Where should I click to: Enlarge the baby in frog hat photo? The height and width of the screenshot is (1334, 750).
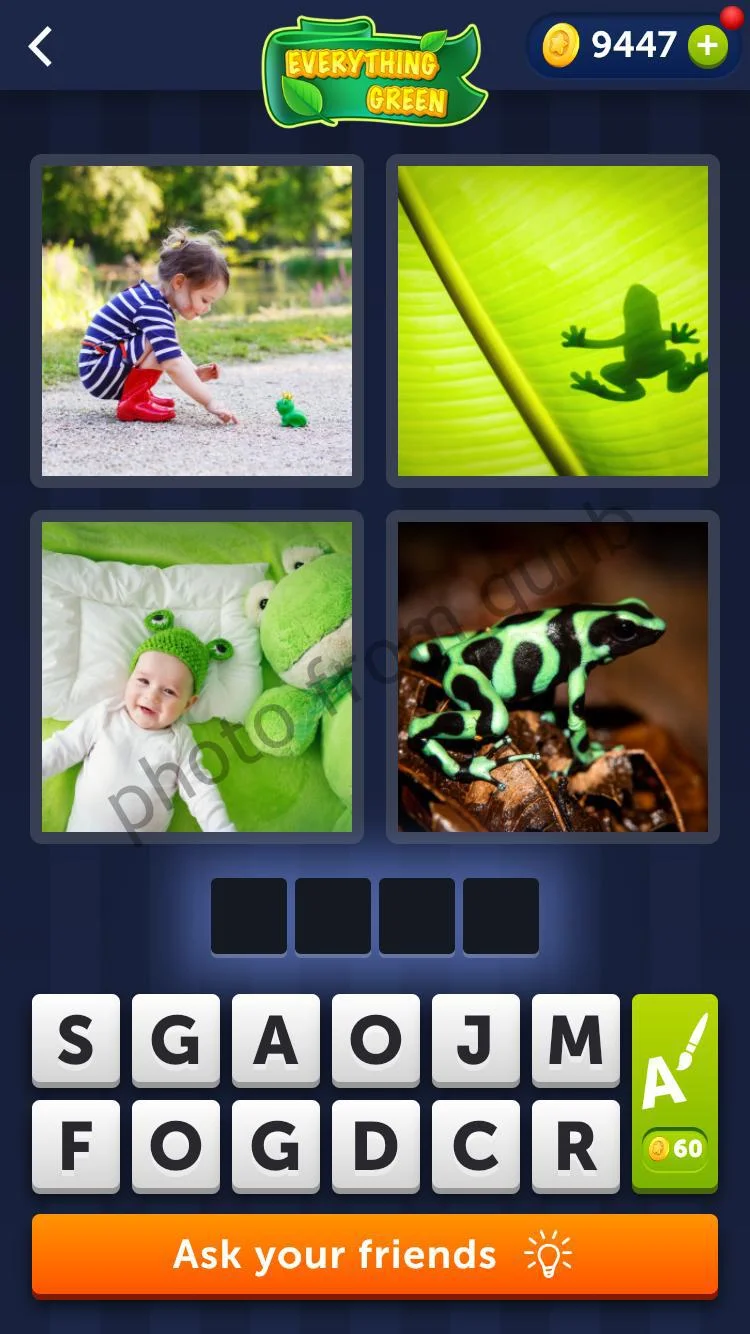pyautogui.click(x=197, y=677)
